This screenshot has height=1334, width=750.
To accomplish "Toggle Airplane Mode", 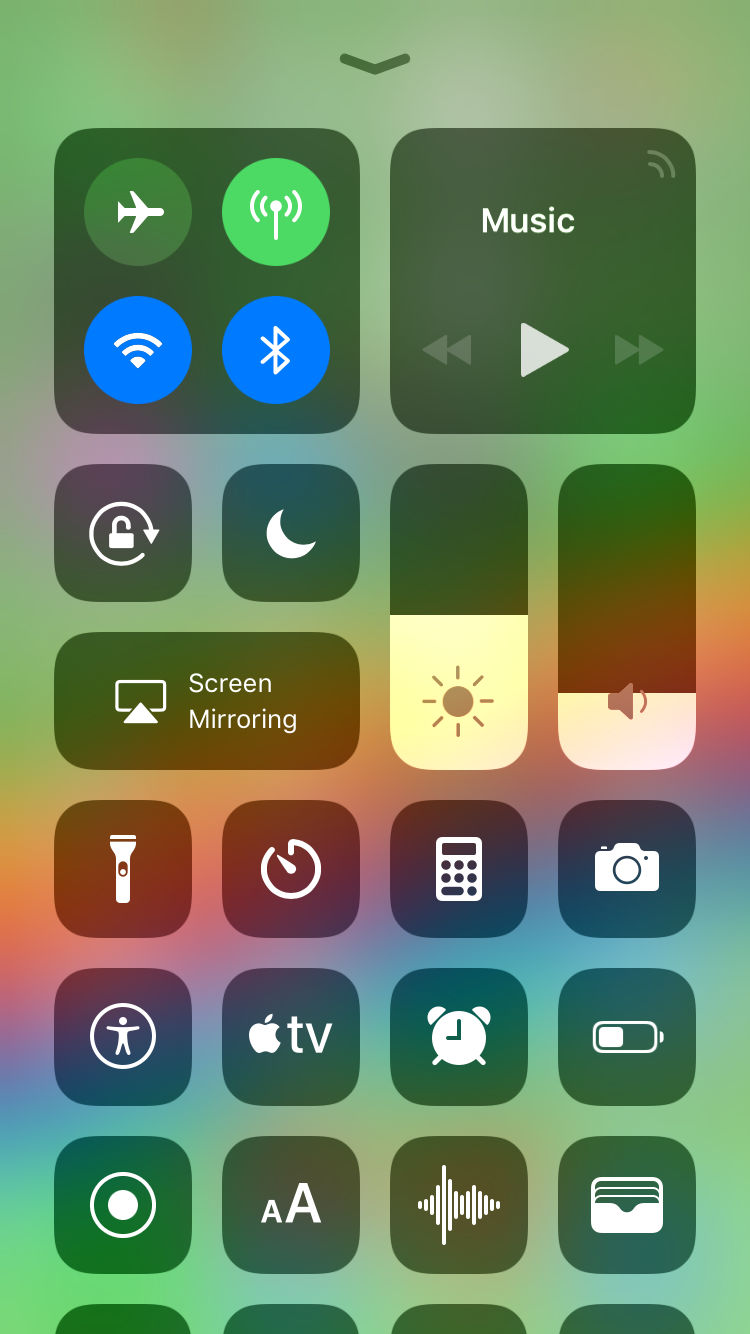I will click(138, 212).
